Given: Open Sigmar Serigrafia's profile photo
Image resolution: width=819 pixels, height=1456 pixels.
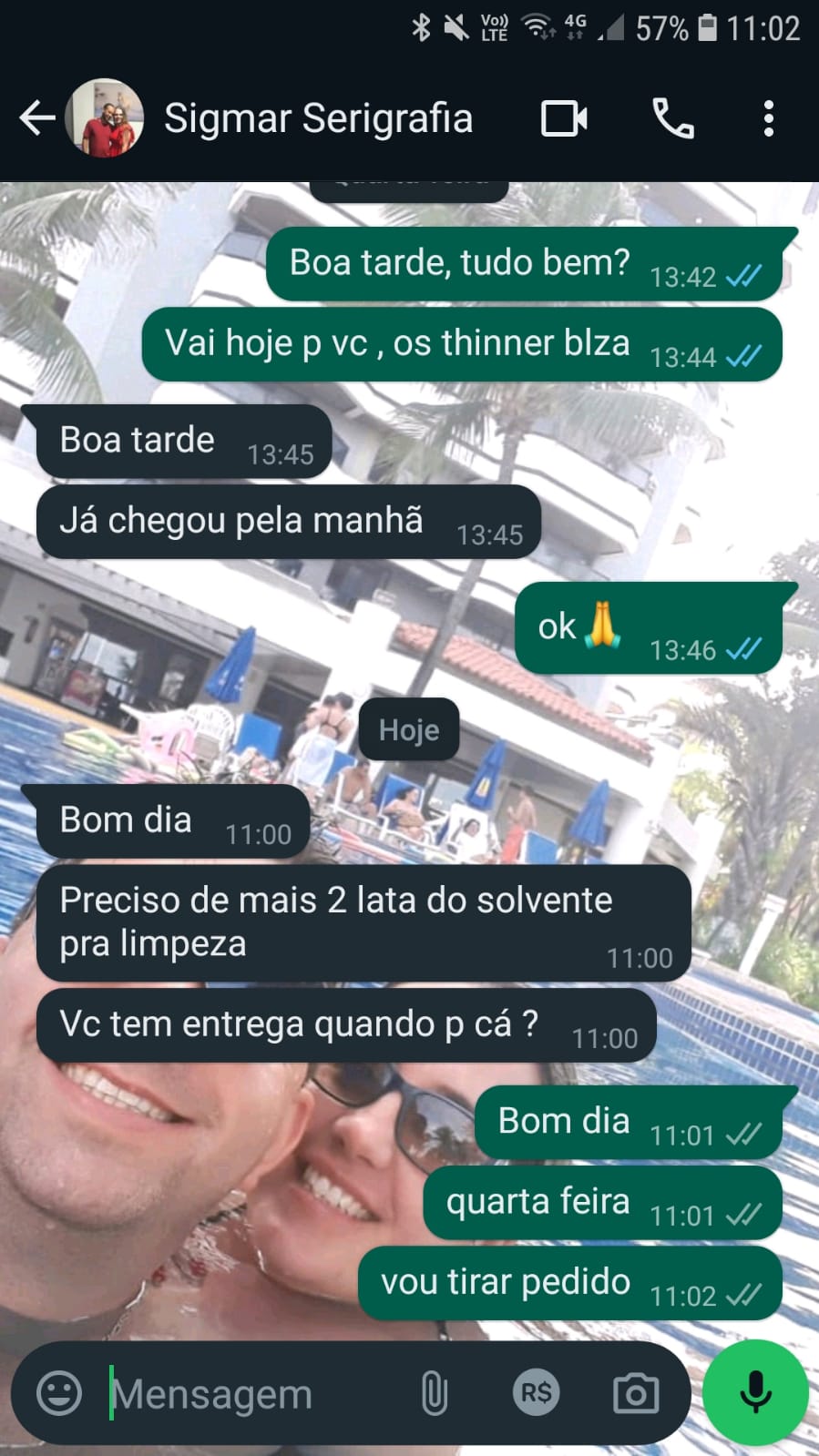Looking at the screenshot, I should pos(106,118).
